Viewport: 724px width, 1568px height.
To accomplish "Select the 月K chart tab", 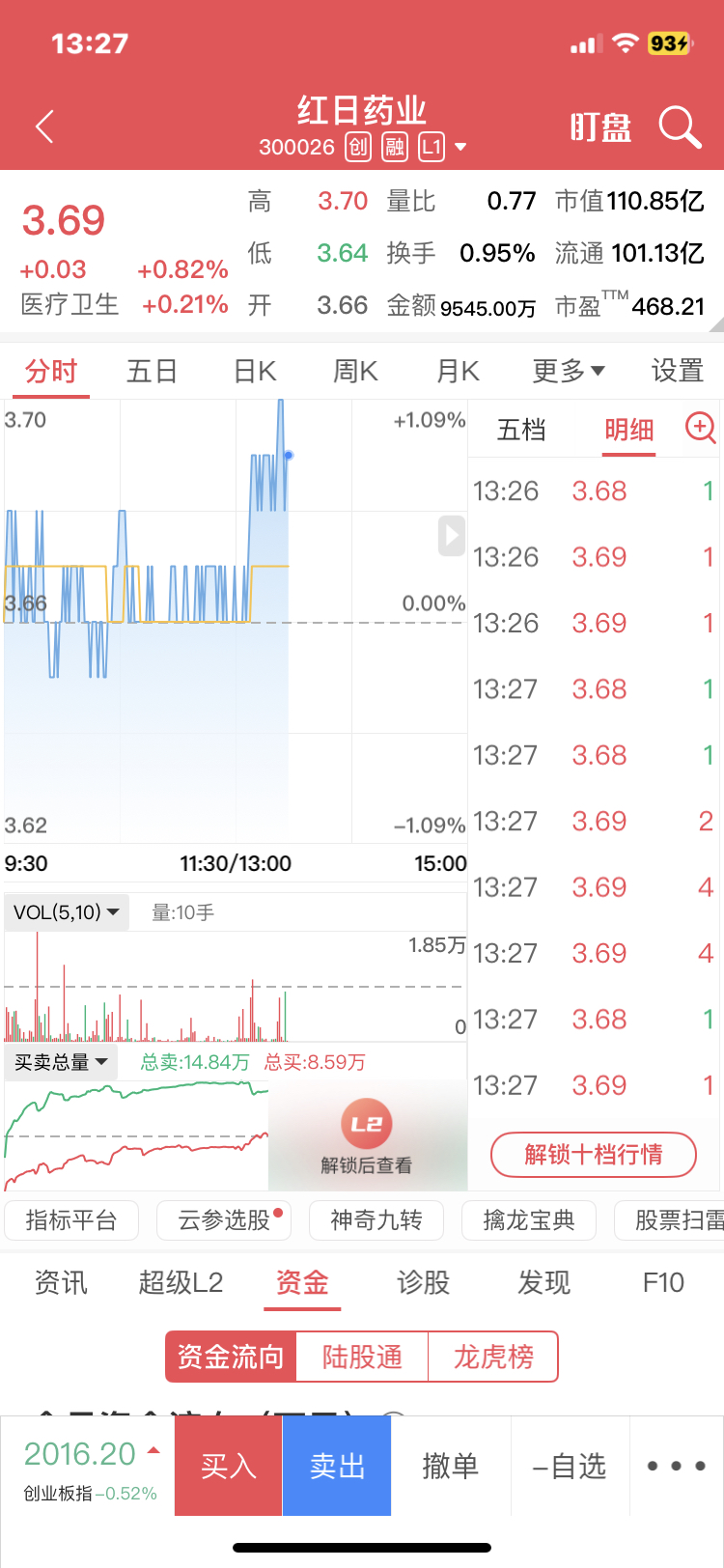I will pyautogui.click(x=458, y=371).
